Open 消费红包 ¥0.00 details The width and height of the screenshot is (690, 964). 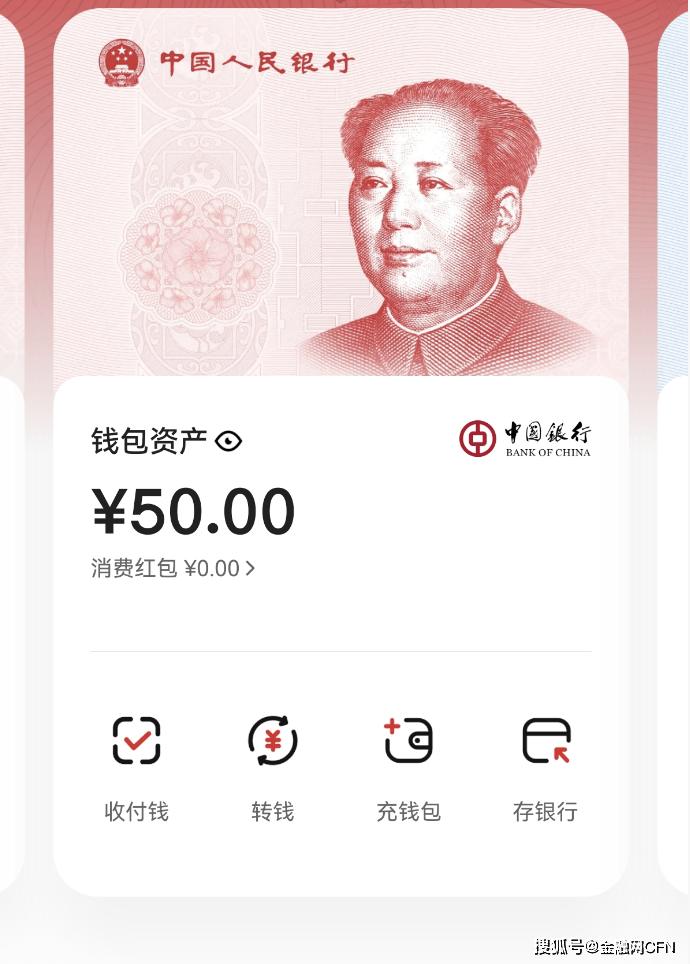click(173, 568)
